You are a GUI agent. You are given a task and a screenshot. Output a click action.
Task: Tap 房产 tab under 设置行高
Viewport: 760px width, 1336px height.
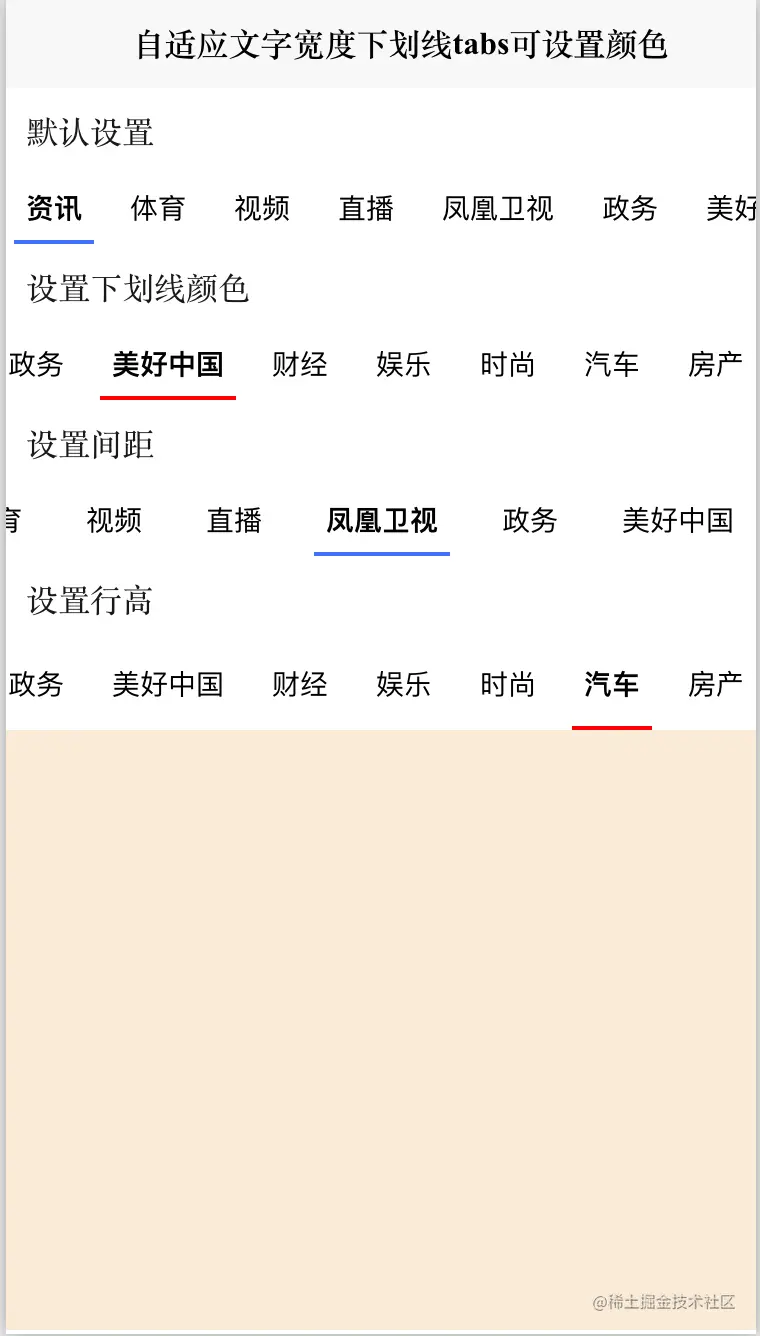pyautogui.click(x=716, y=684)
